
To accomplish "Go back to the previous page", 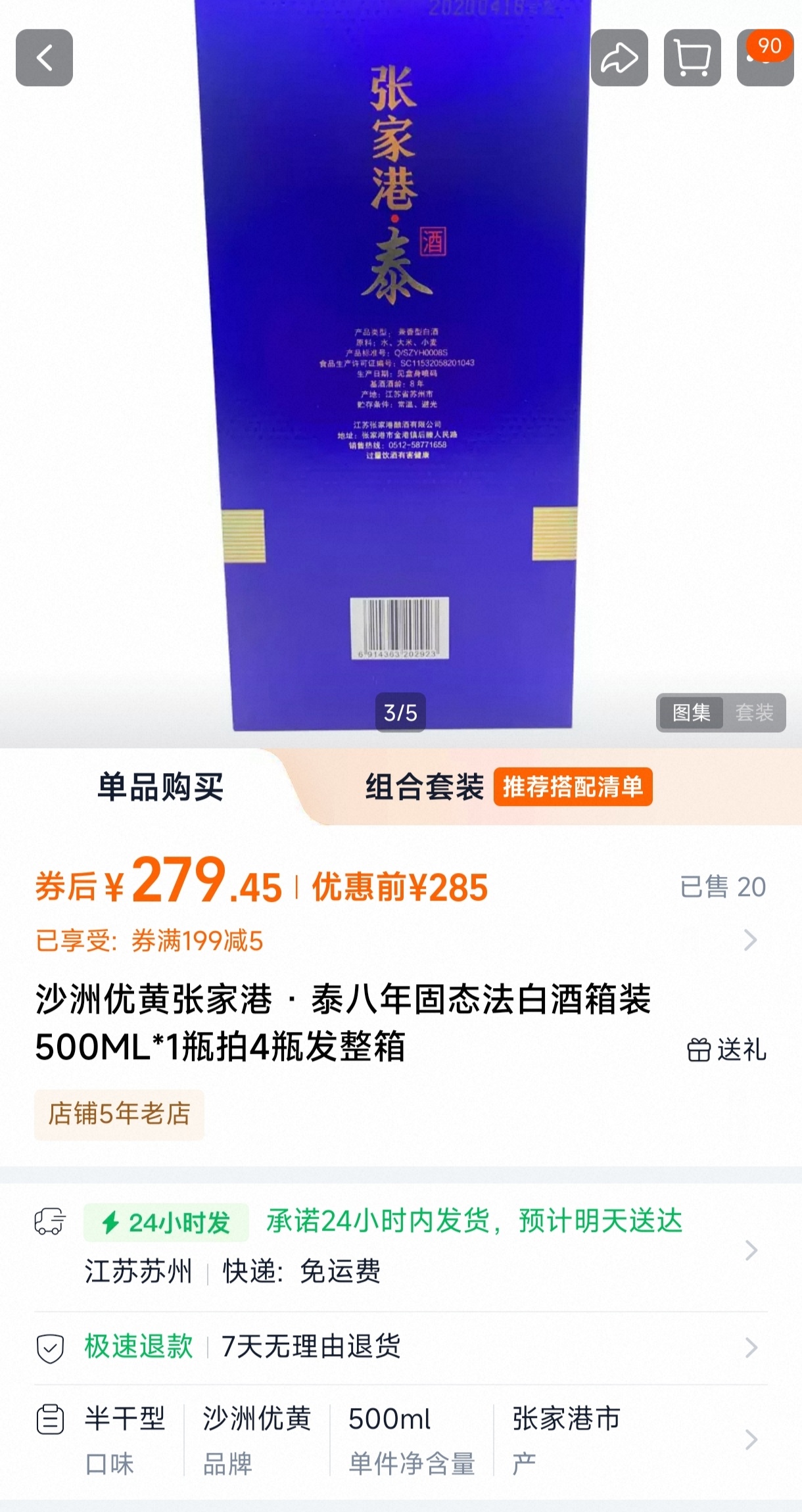I will click(x=44, y=58).
